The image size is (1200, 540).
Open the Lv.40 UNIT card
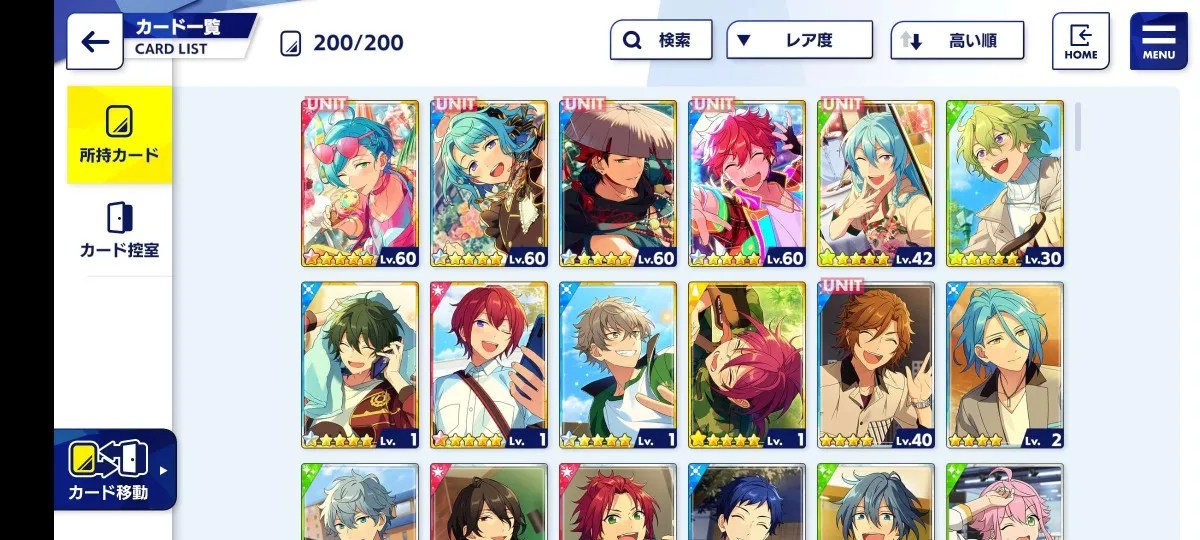(876, 365)
